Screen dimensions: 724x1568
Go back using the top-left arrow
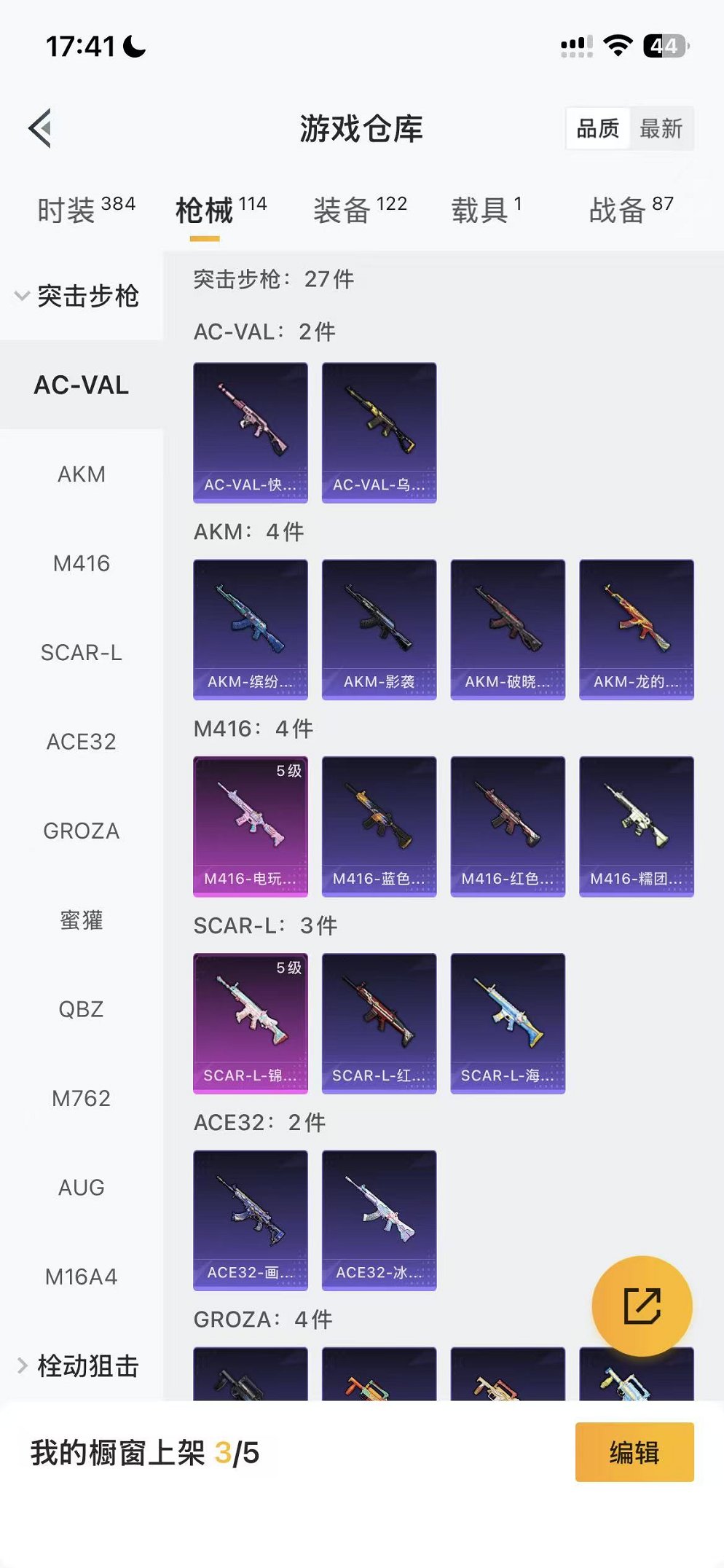pos(41,128)
